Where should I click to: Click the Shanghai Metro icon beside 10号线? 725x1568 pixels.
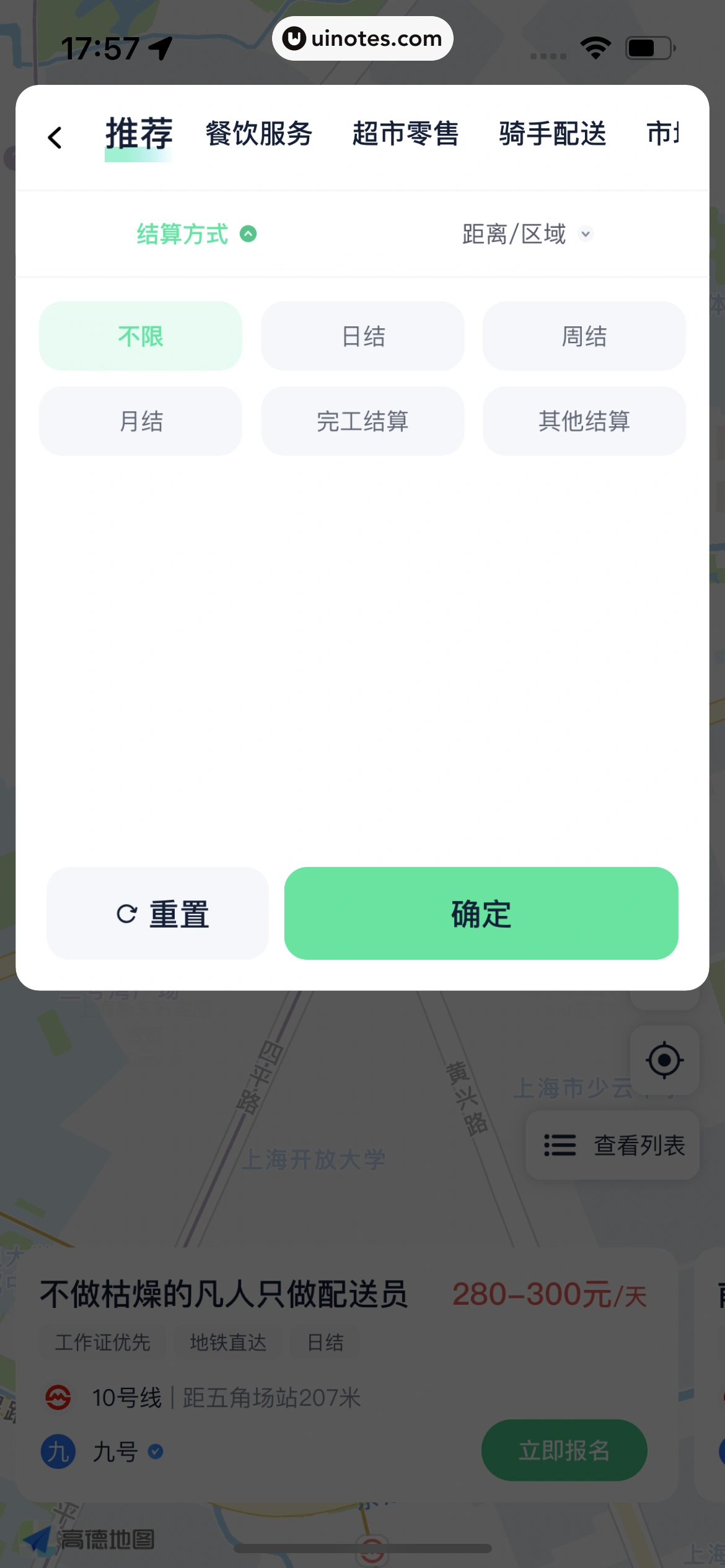pyautogui.click(x=60, y=1396)
